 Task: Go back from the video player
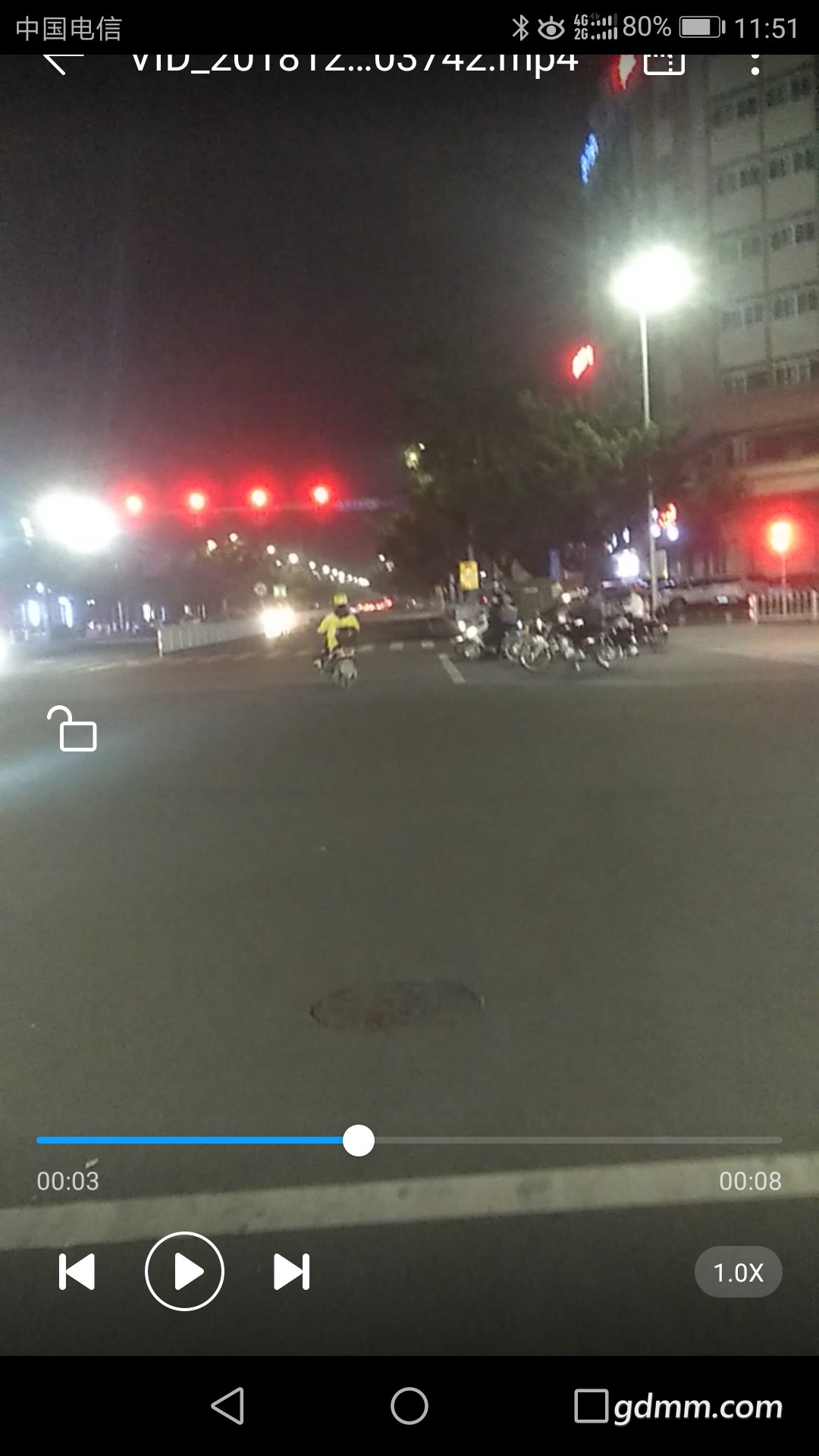pos(64,62)
